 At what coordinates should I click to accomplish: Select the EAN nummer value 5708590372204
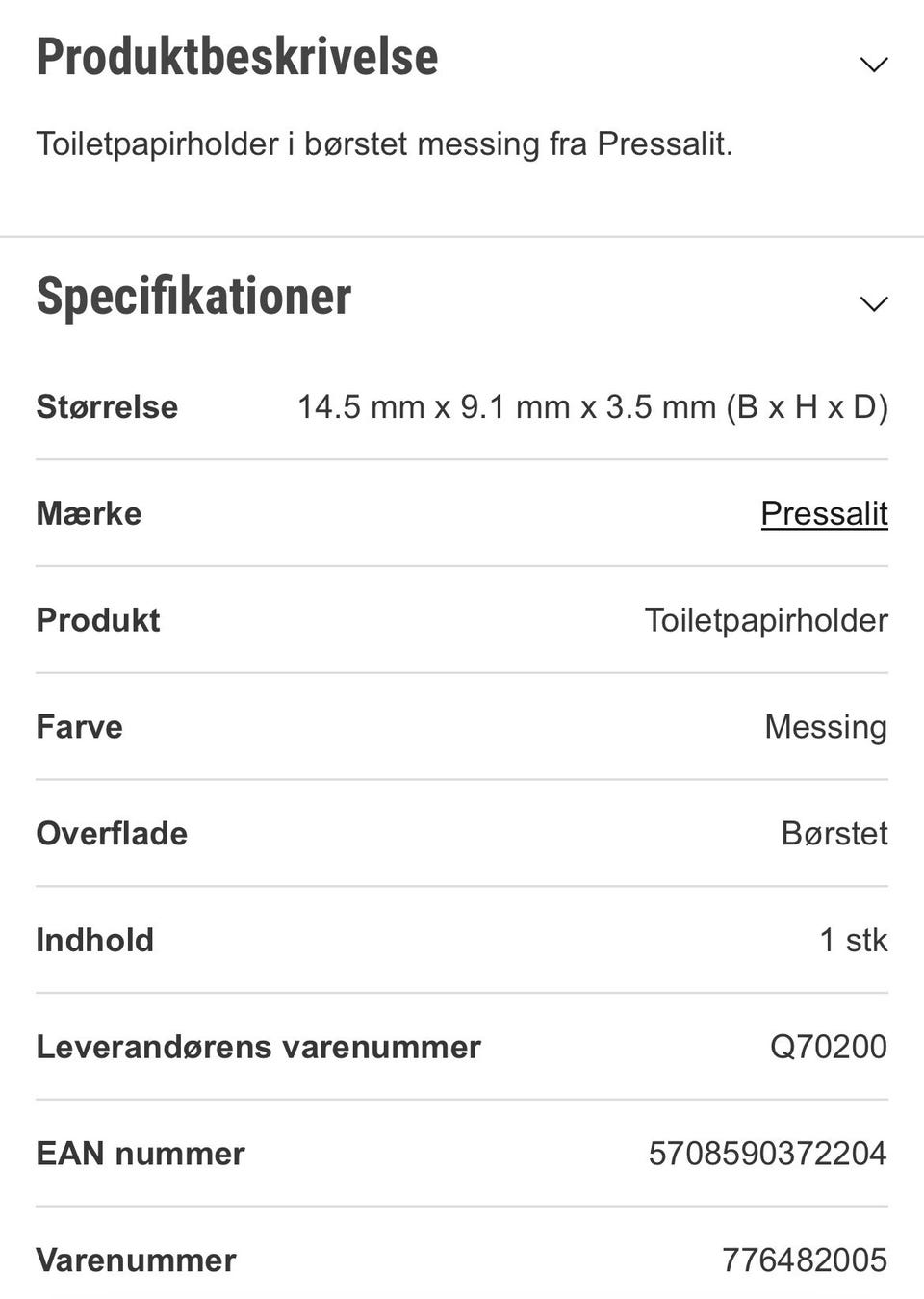767,1153
